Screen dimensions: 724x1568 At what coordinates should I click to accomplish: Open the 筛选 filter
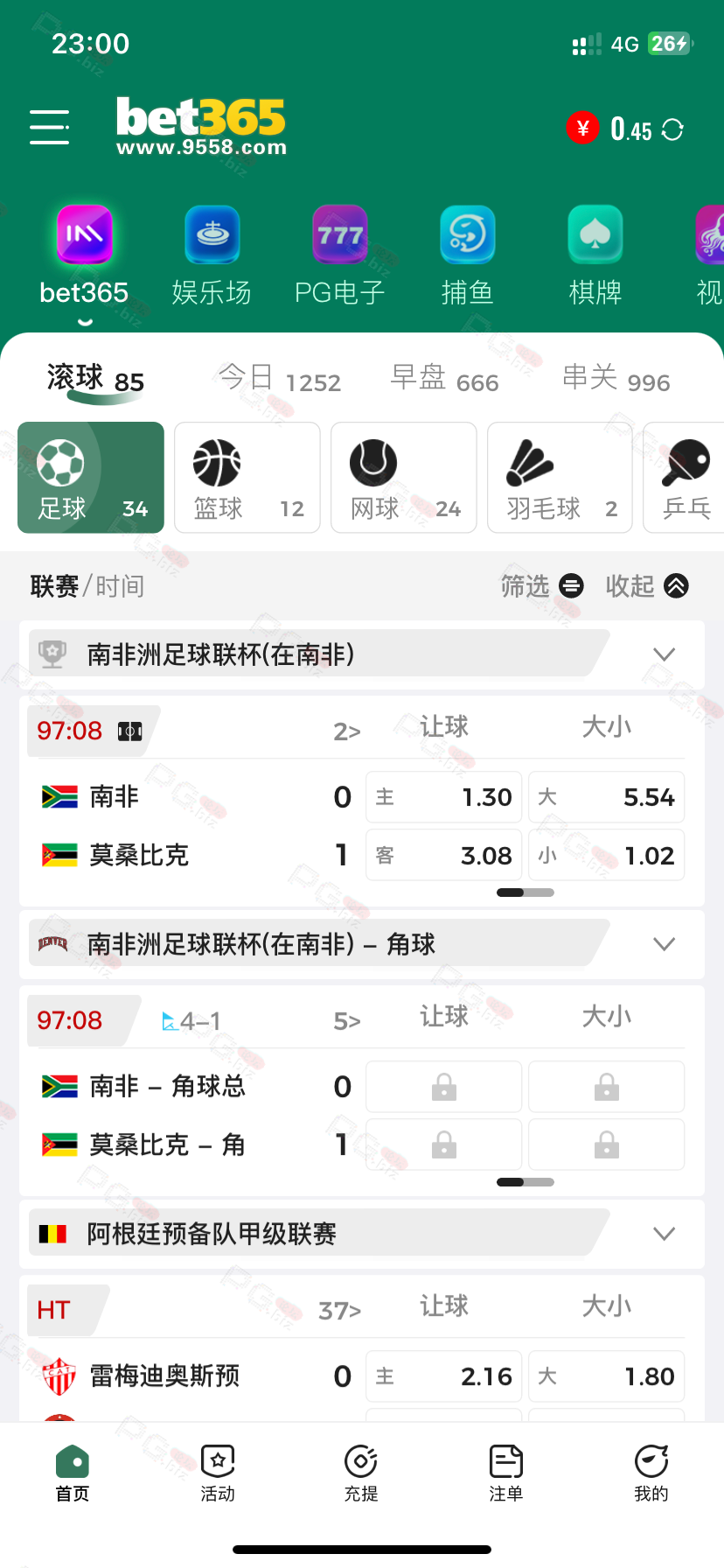[x=542, y=585]
